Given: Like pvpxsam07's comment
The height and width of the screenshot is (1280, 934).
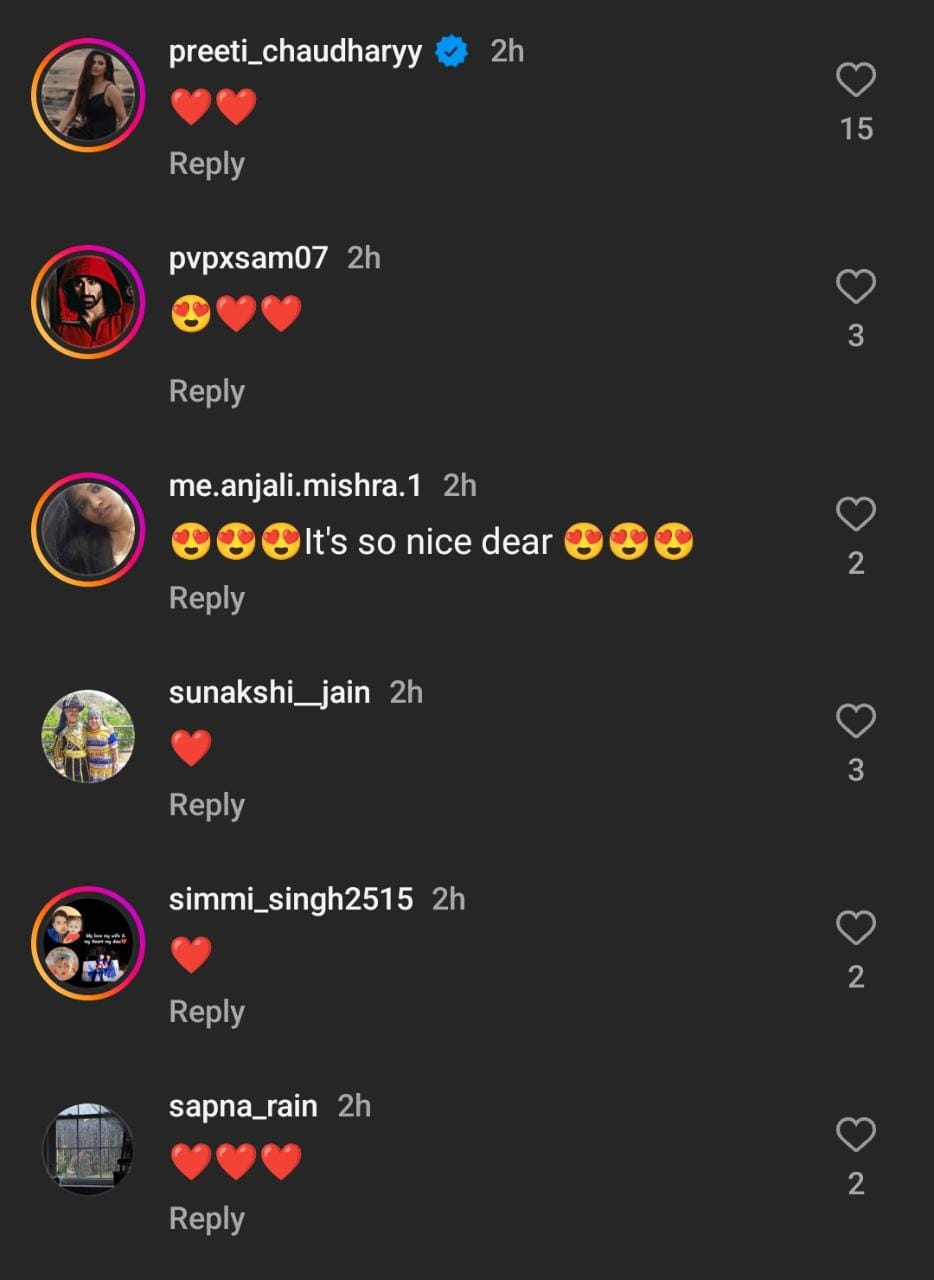Looking at the screenshot, I should (855, 287).
